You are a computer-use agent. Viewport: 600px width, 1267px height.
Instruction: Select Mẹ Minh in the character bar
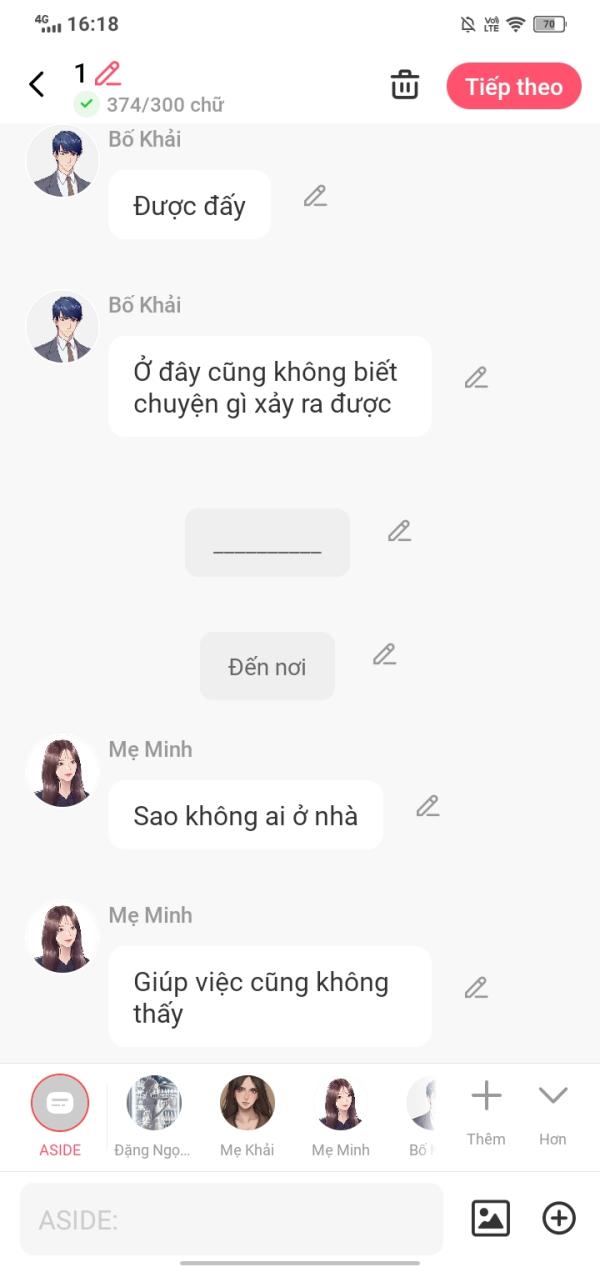[340, 1104]
